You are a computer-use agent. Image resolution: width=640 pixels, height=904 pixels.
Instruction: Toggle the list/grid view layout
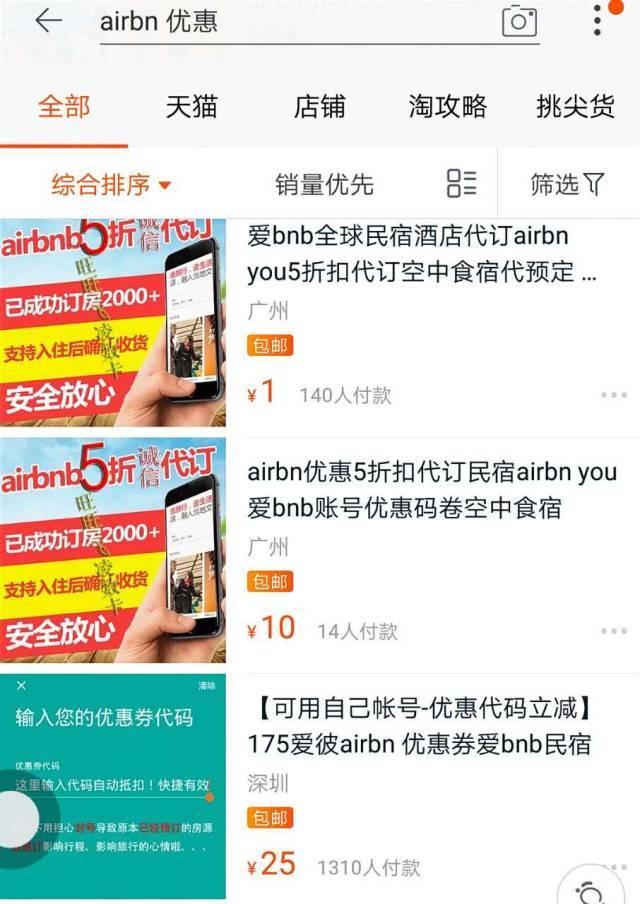(461, 183)
